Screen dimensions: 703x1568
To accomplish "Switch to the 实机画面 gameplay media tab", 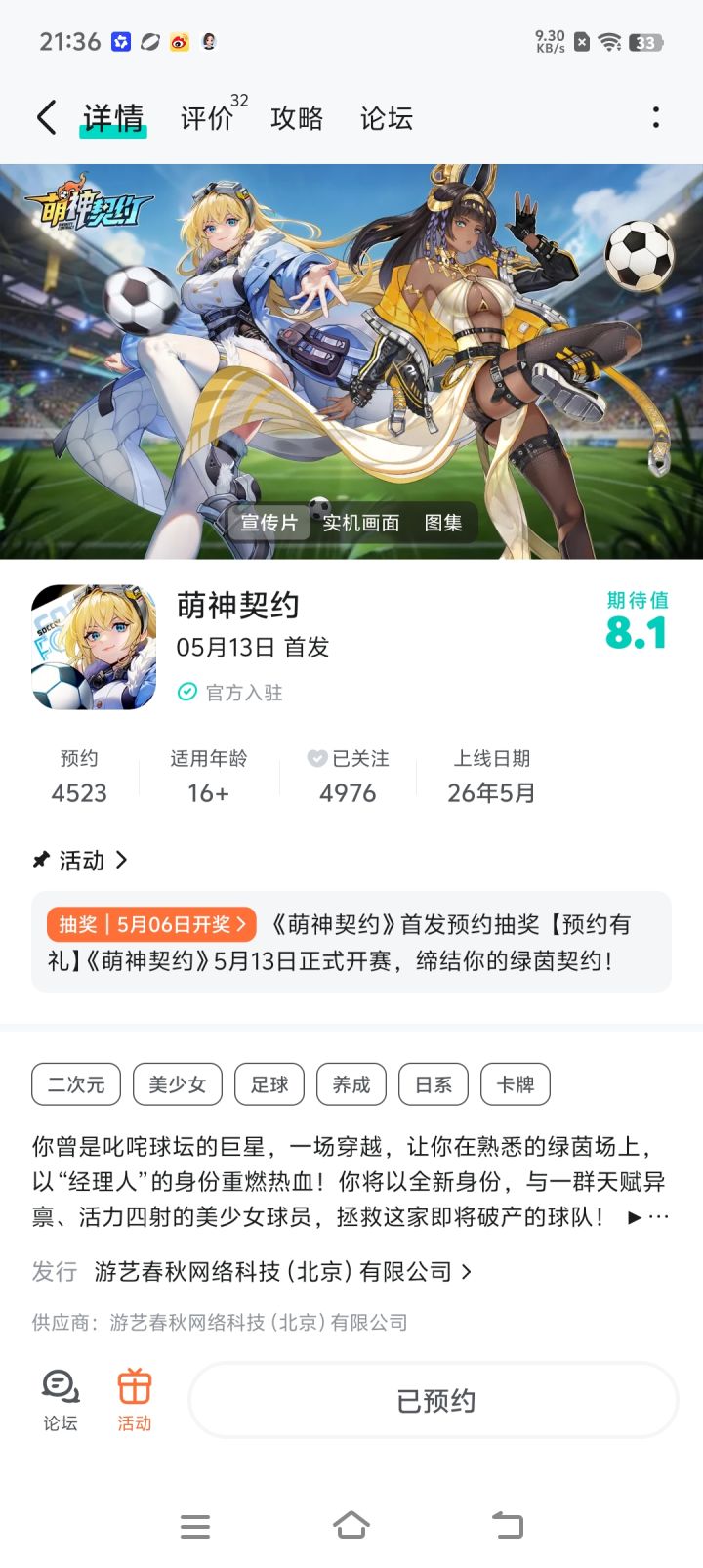I will [x=361, y=523].
